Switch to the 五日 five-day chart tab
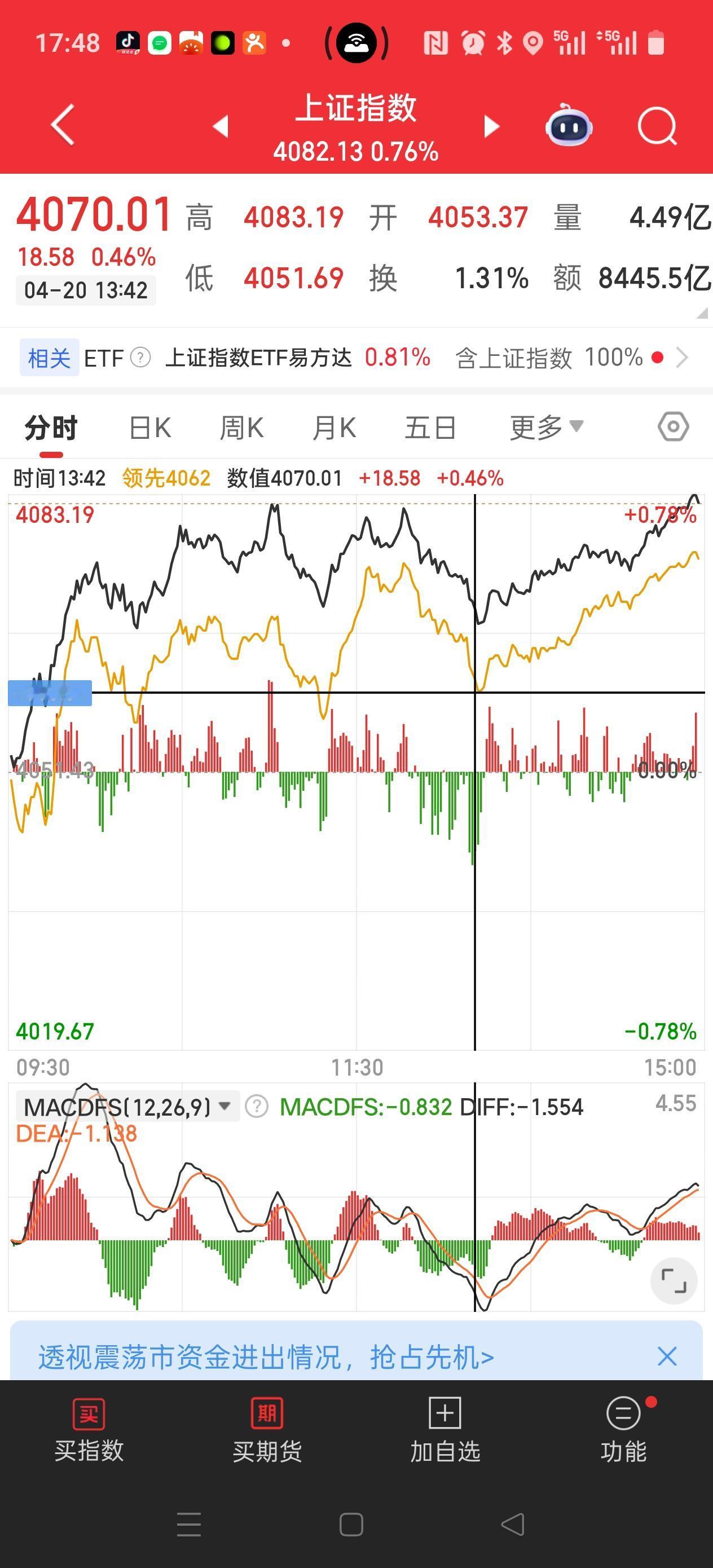 pos(430,426)
